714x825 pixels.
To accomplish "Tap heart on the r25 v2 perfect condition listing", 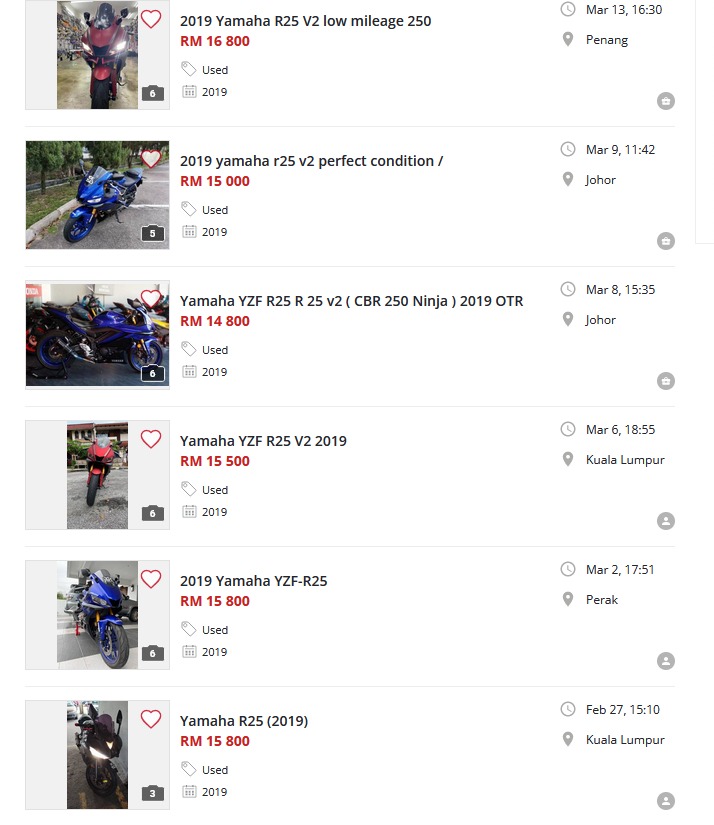I will 151,159.
